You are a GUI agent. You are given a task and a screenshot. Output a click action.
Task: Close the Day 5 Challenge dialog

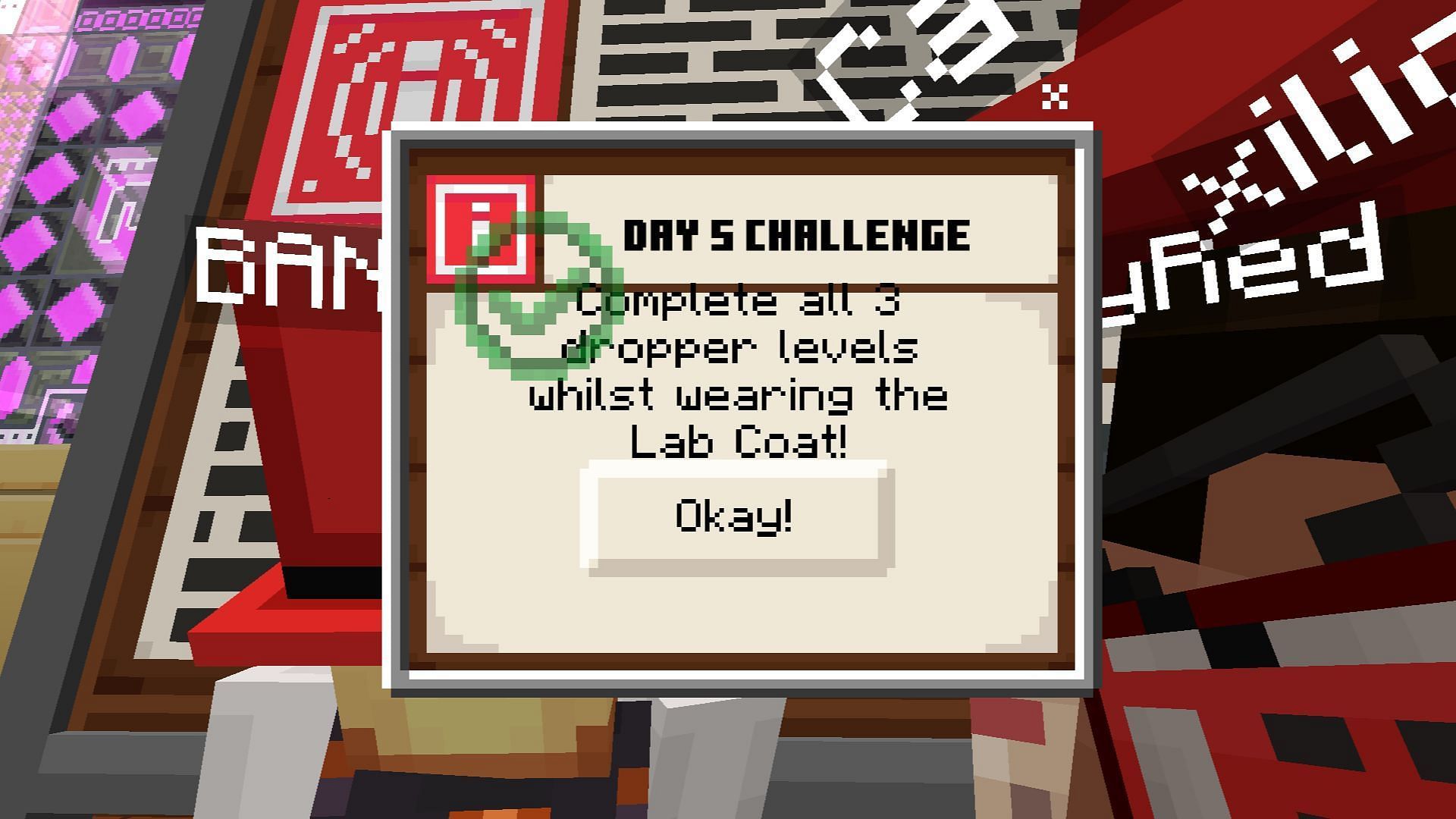click(x=1055, y=96)
